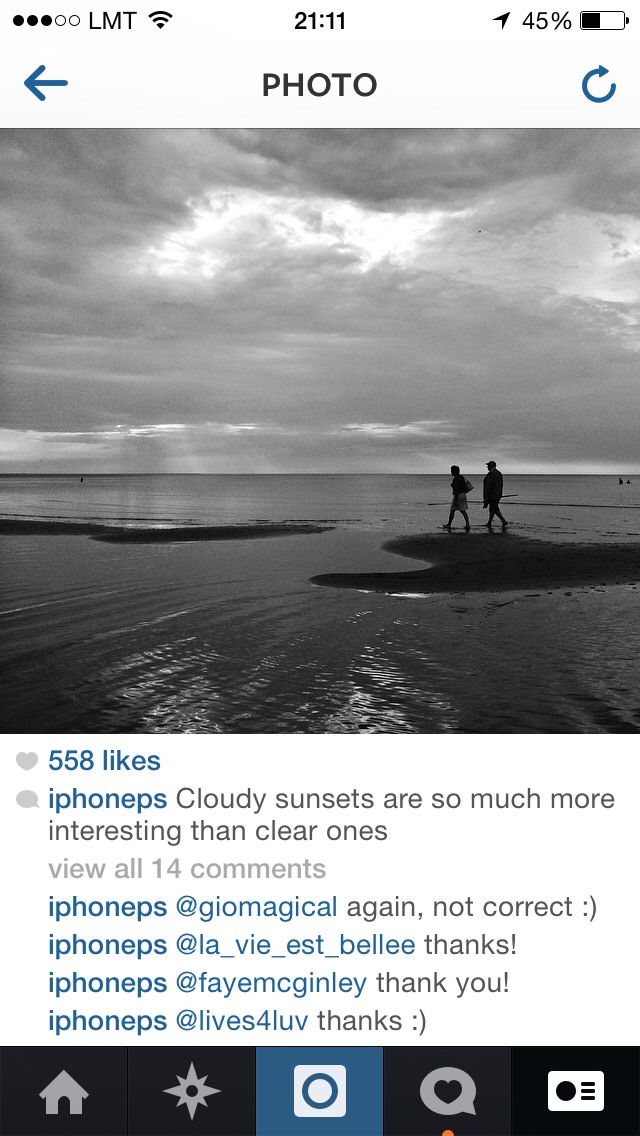Open the @la_vie_est_bellee profile mention

point(295,945)
